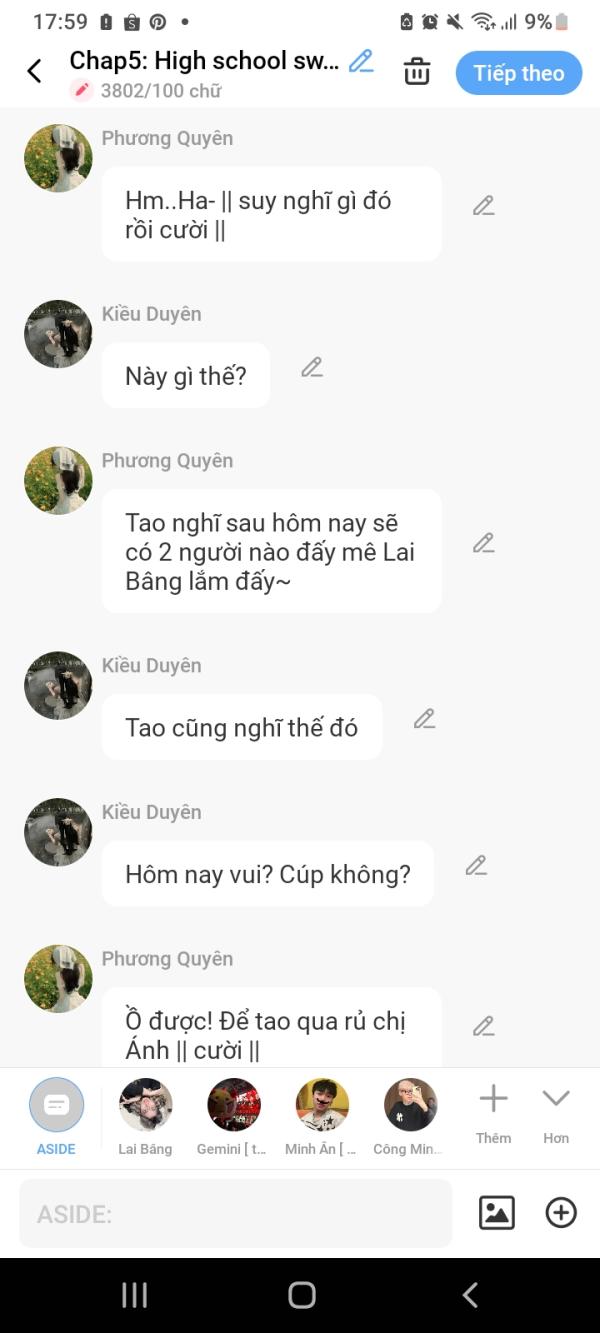The image size is (600, 1333).
Task: Focus the ASIDE text input
Action: coord(236,1214)
